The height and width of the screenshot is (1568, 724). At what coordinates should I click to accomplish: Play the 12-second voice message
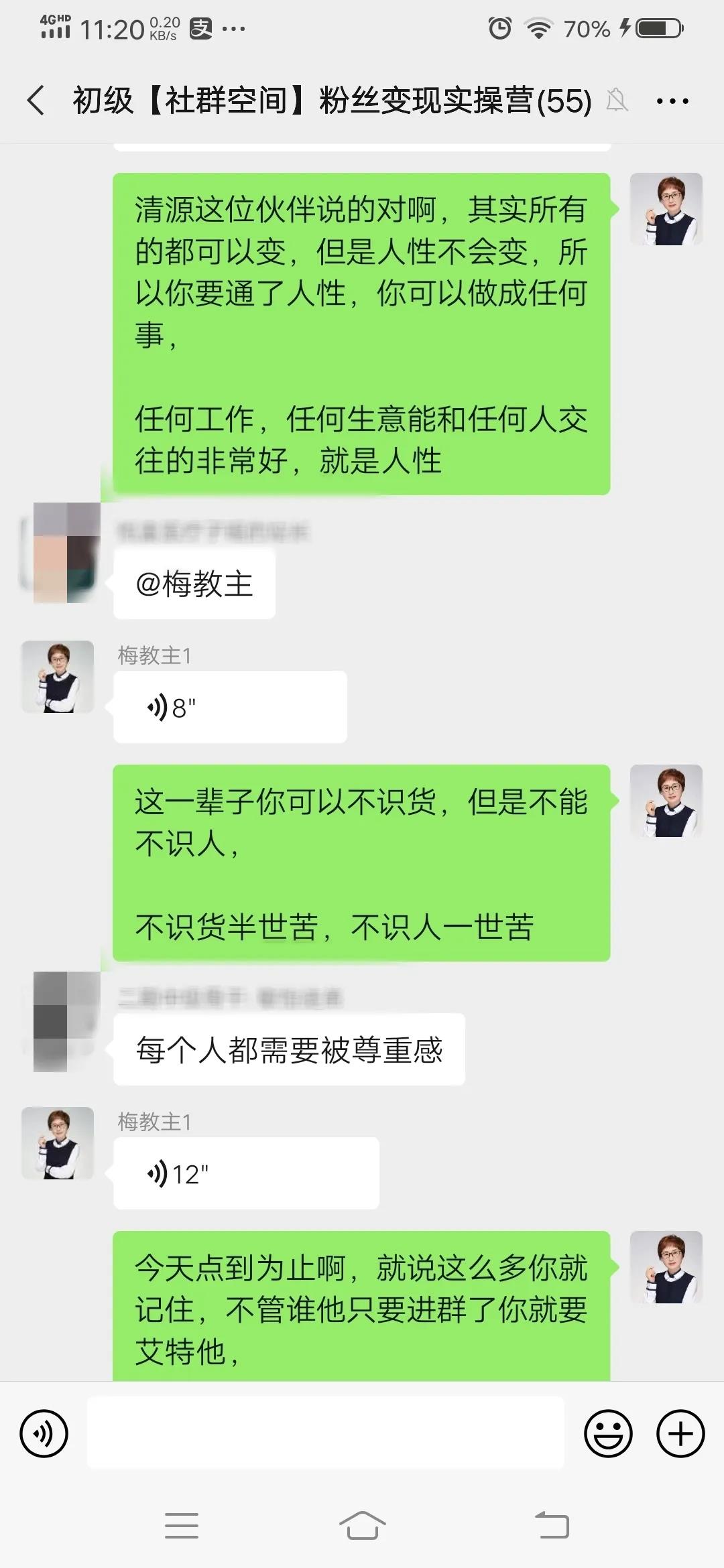[x=246, y=1173]
